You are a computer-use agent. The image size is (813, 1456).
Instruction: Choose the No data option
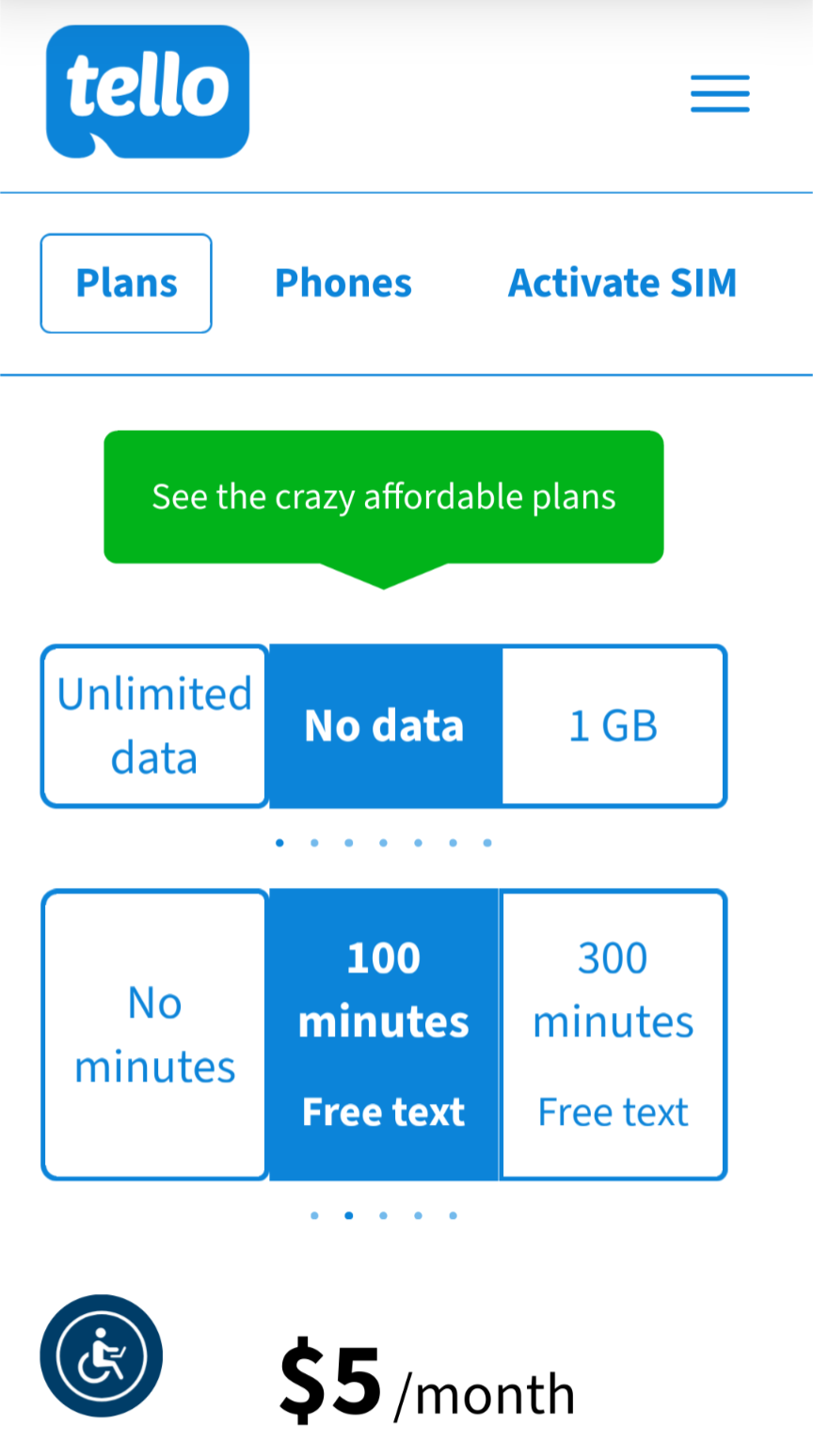[x=384, y=725]
